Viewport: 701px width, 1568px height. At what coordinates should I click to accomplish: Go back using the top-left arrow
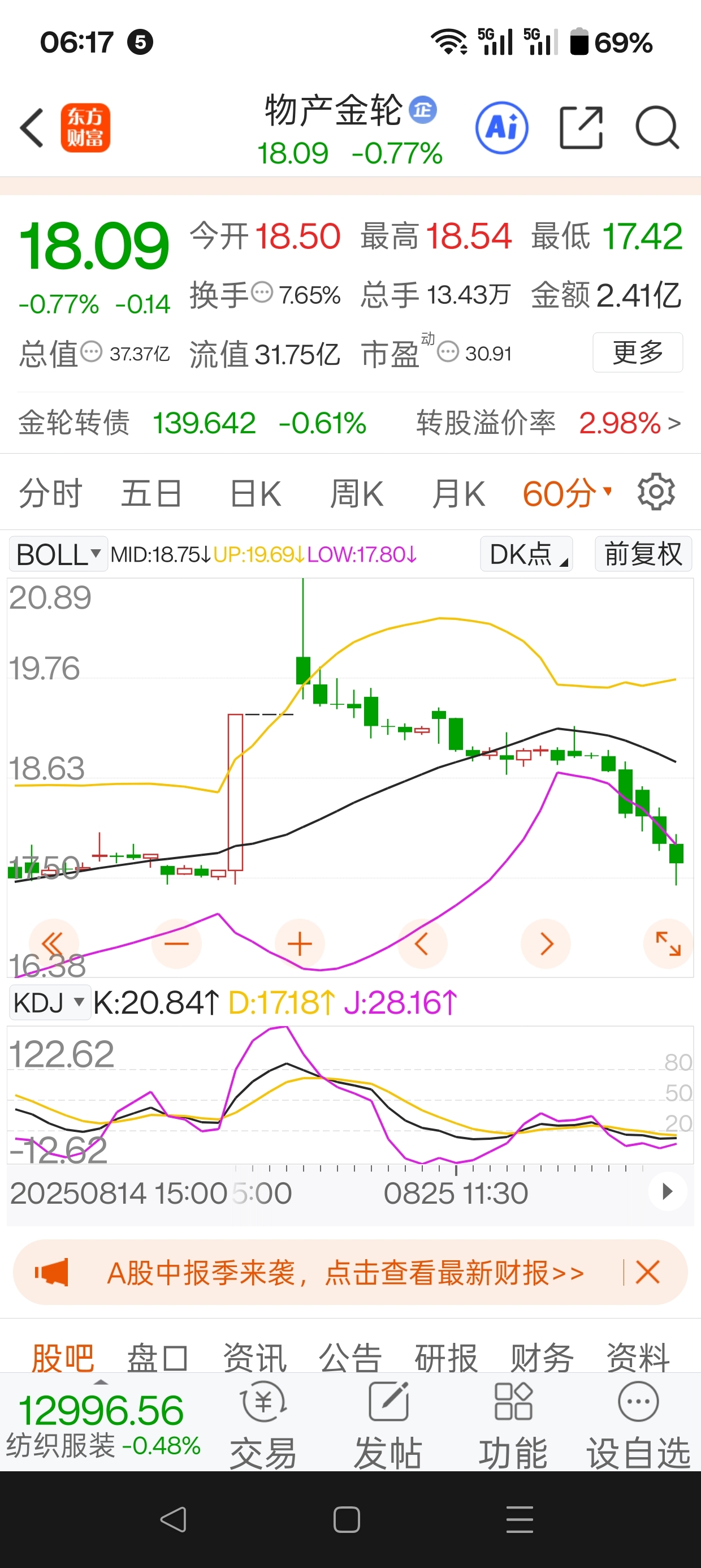(x=32, y=128)
